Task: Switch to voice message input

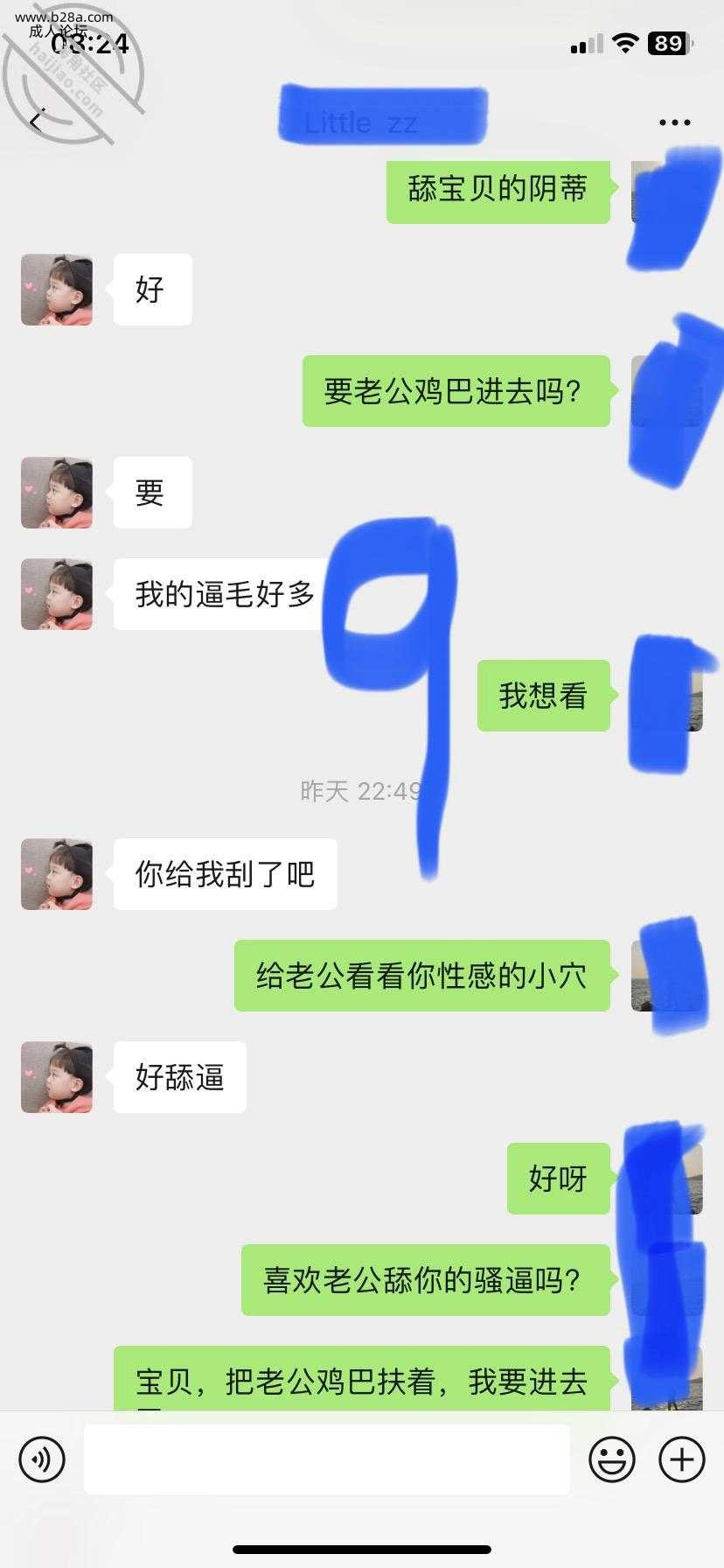Action: 42,1459
